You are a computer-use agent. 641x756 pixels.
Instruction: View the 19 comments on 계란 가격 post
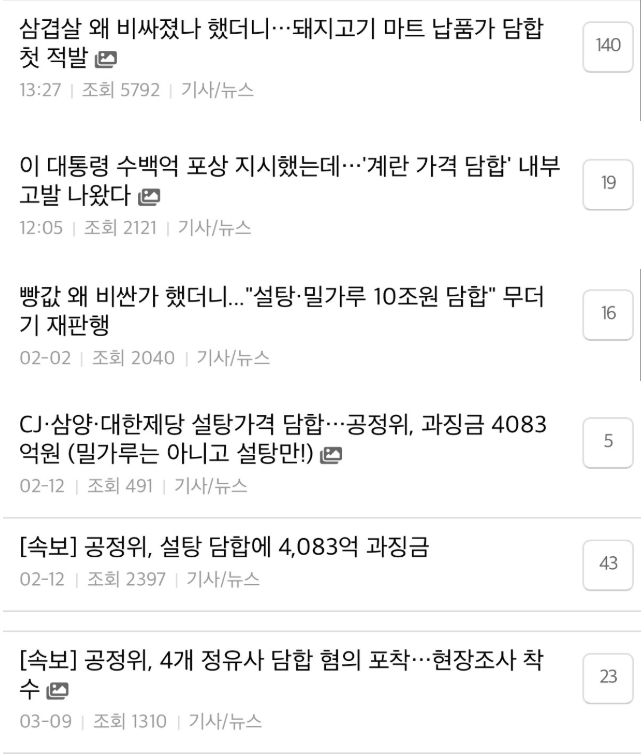coord(608,183)
